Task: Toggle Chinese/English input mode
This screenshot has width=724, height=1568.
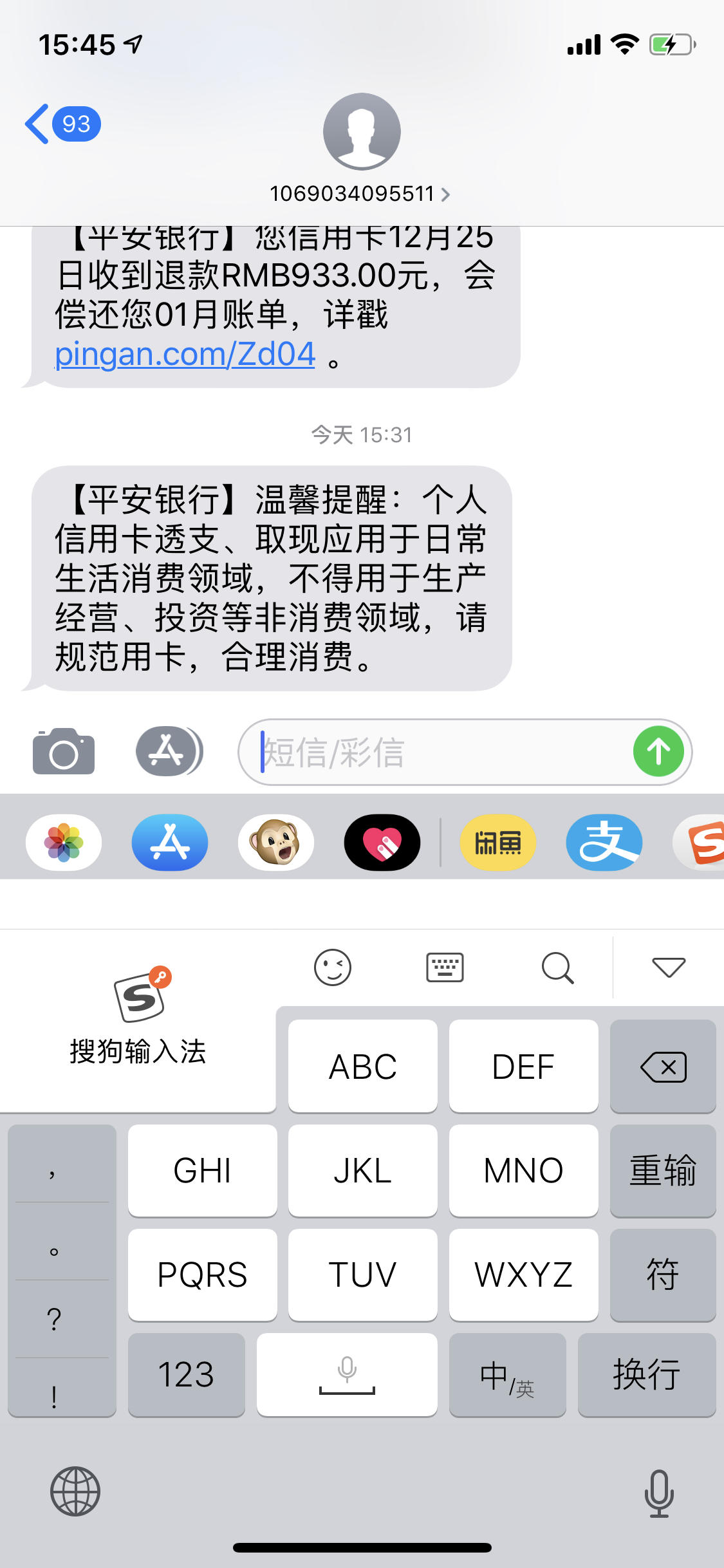Action: click(x=508, y=1375)
